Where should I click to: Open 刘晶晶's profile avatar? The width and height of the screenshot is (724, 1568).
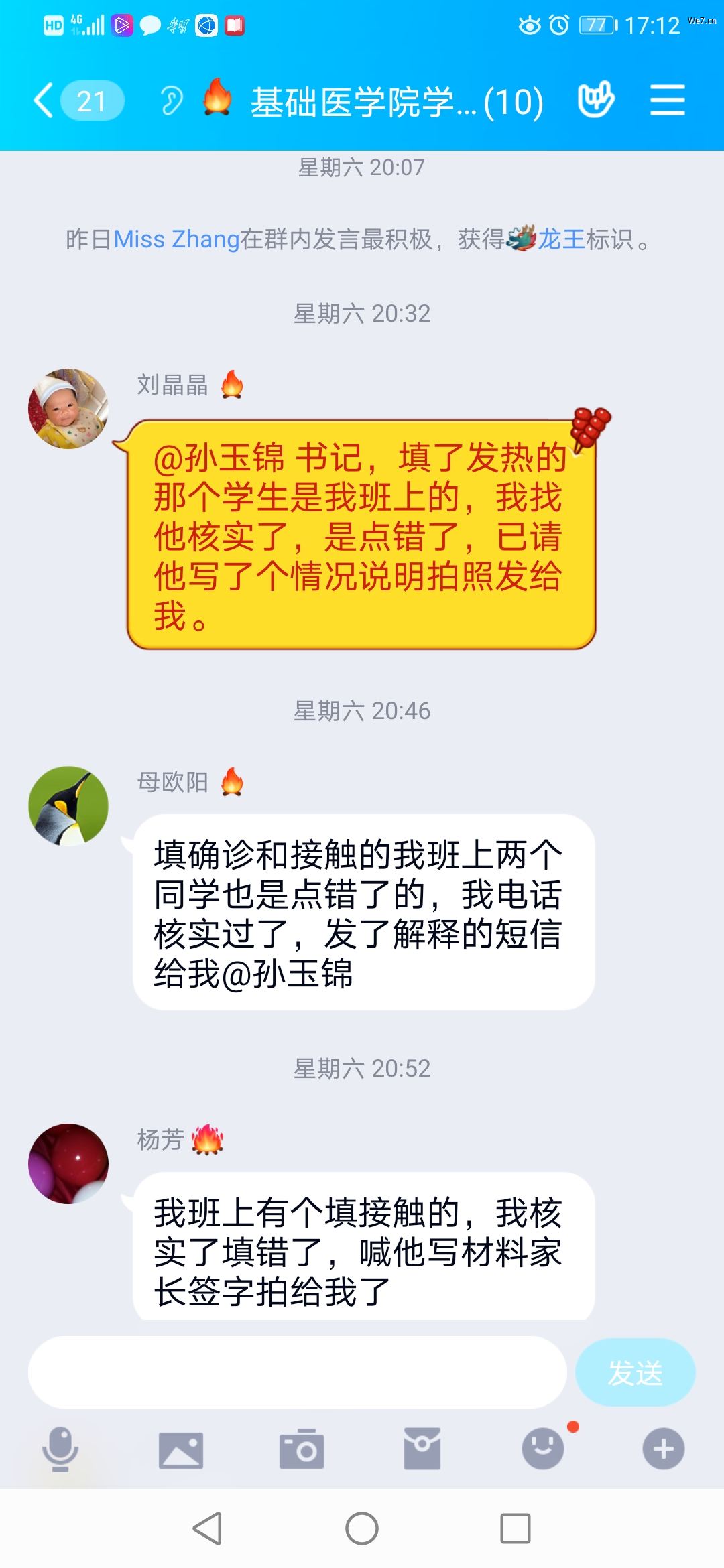(68, 408)
